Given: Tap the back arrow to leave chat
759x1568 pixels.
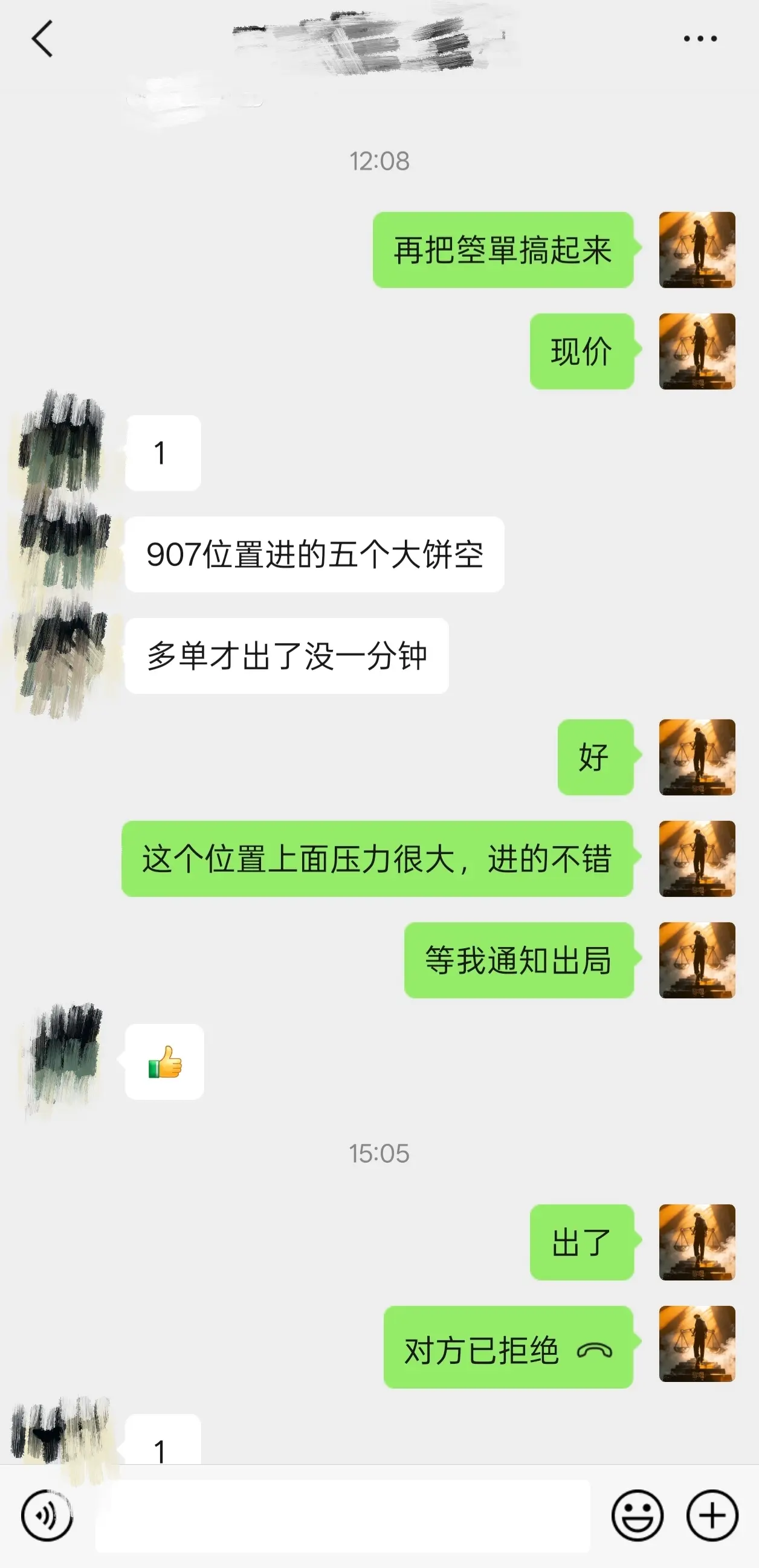Looking at the screenshot, I should tap(42, 37).
